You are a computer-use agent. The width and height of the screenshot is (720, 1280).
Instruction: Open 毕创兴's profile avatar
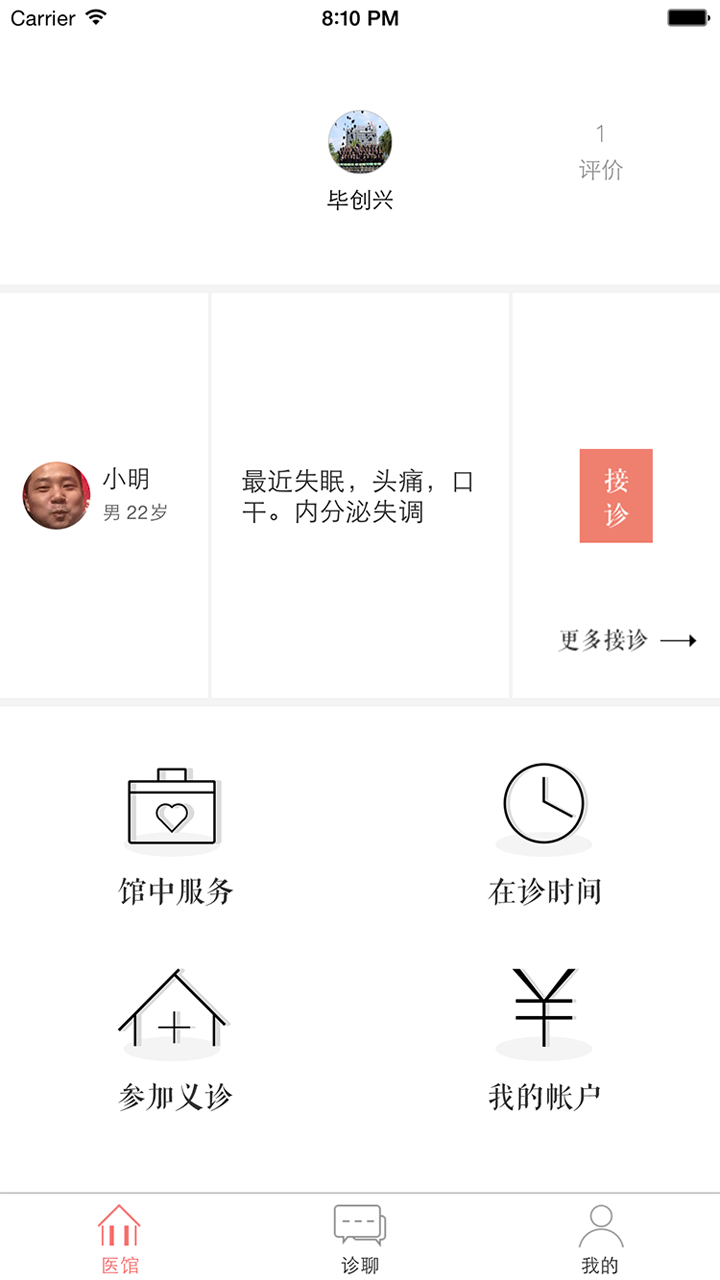tap(360, 142)
